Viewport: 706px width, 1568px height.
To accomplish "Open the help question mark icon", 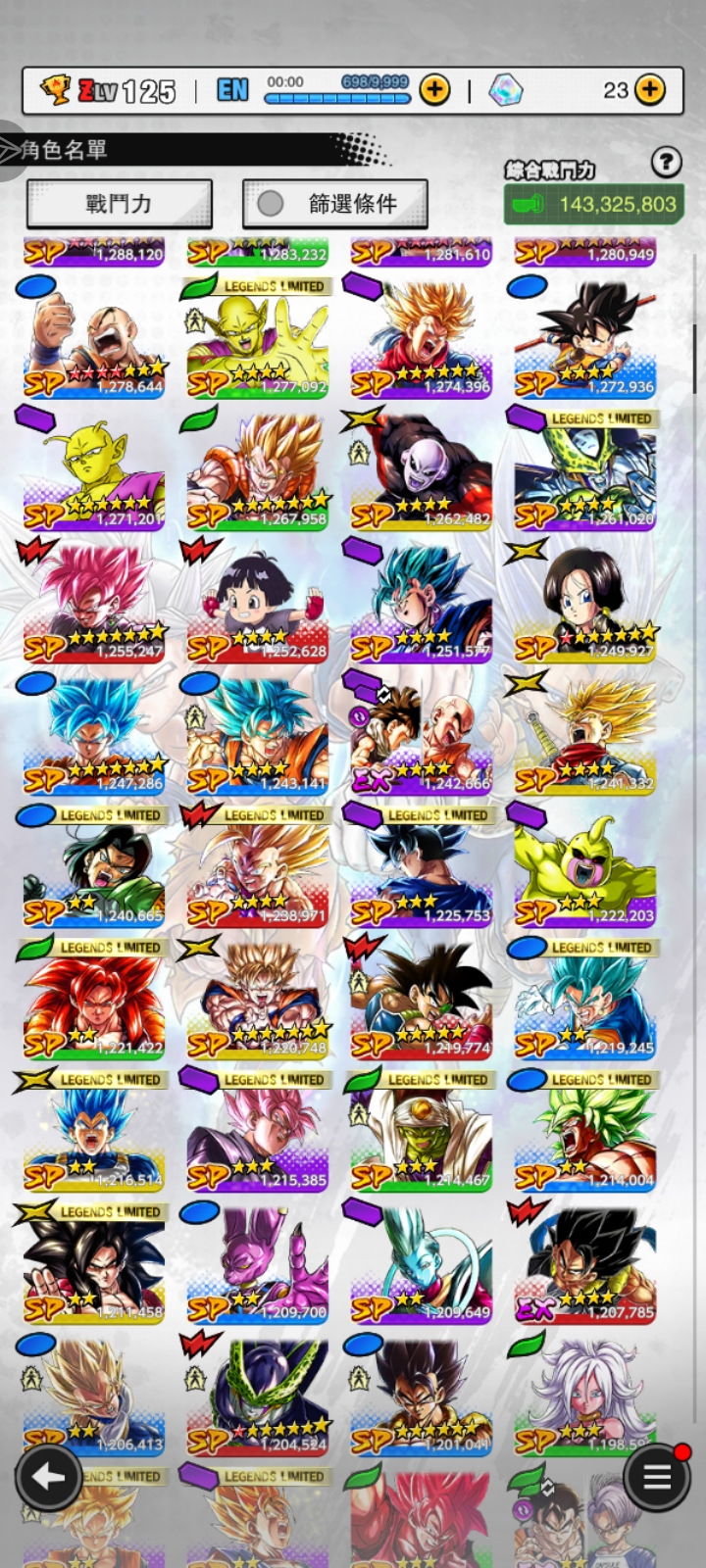I will 666,162.
